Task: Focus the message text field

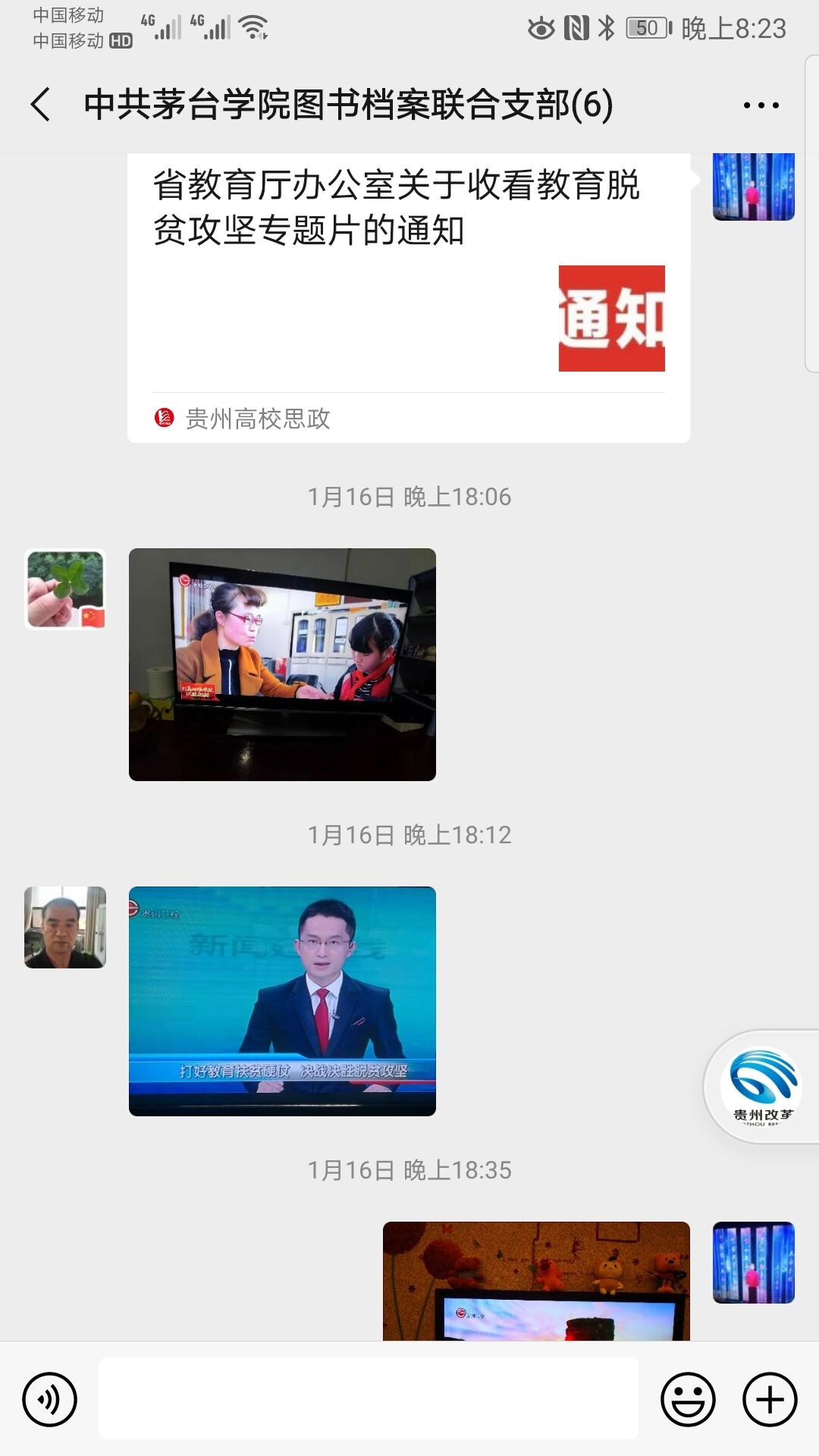Action: point(369,1398)
